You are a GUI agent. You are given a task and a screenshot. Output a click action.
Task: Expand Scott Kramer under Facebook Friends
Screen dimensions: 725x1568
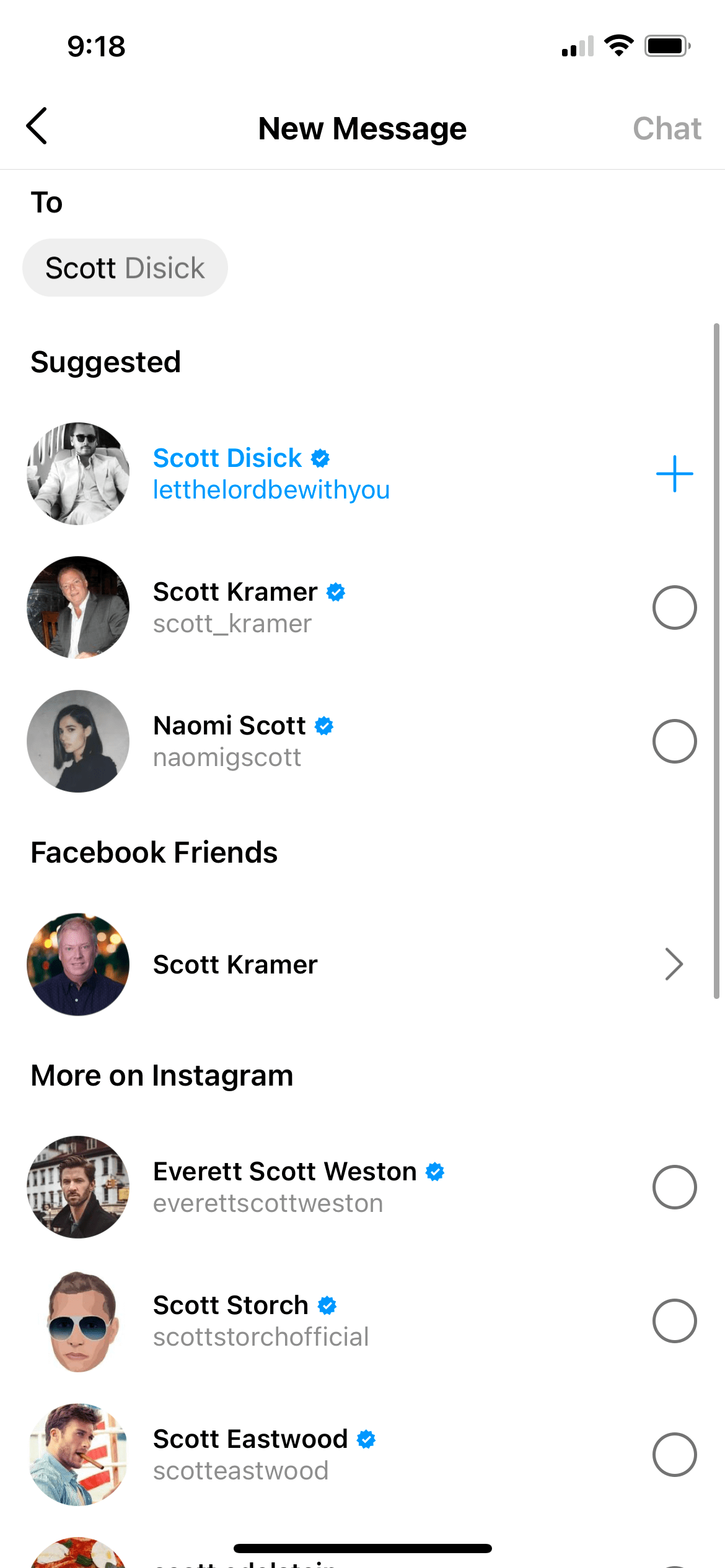[674, 964]
